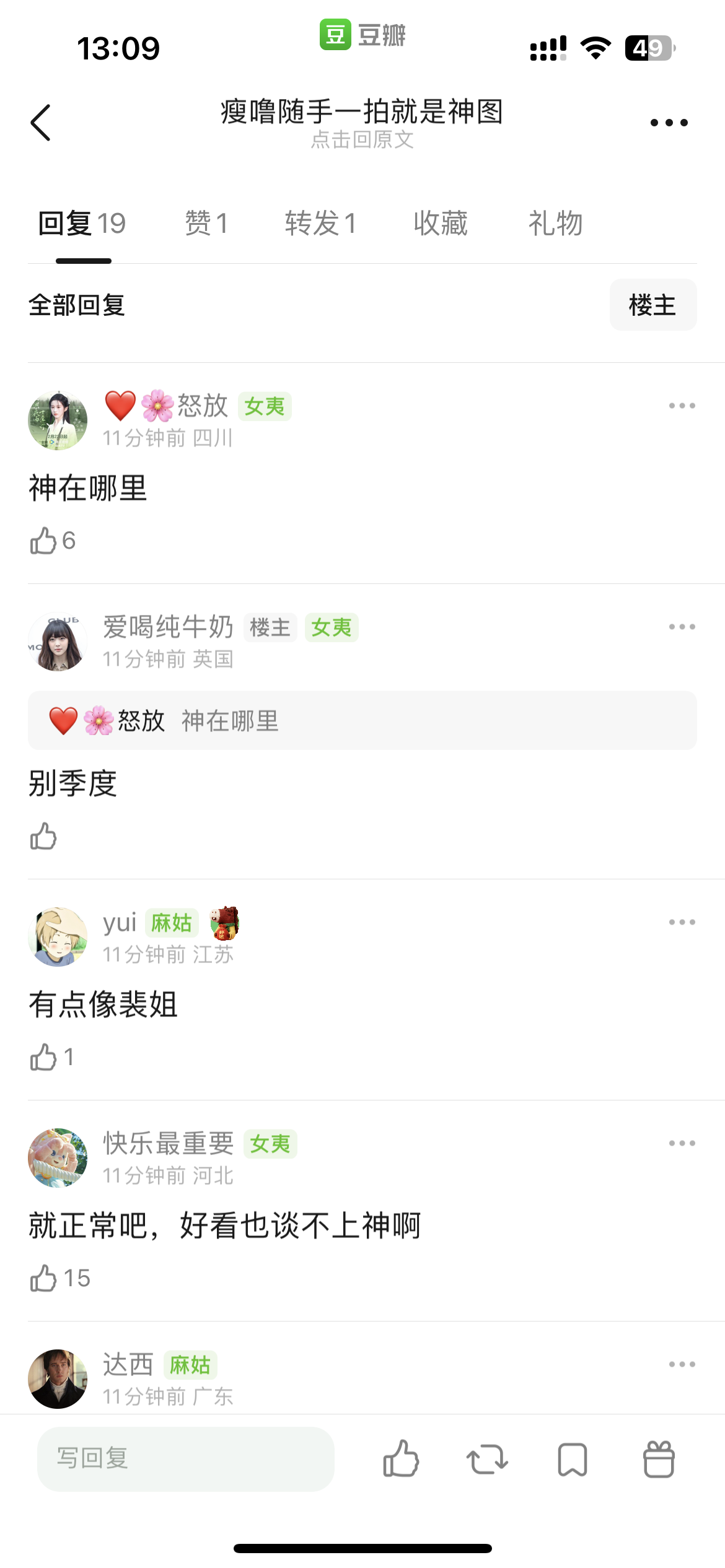This screenshot has width=725, height=1568.
Task: Open the 礼物 tab
Action: (x=555, y=224)
